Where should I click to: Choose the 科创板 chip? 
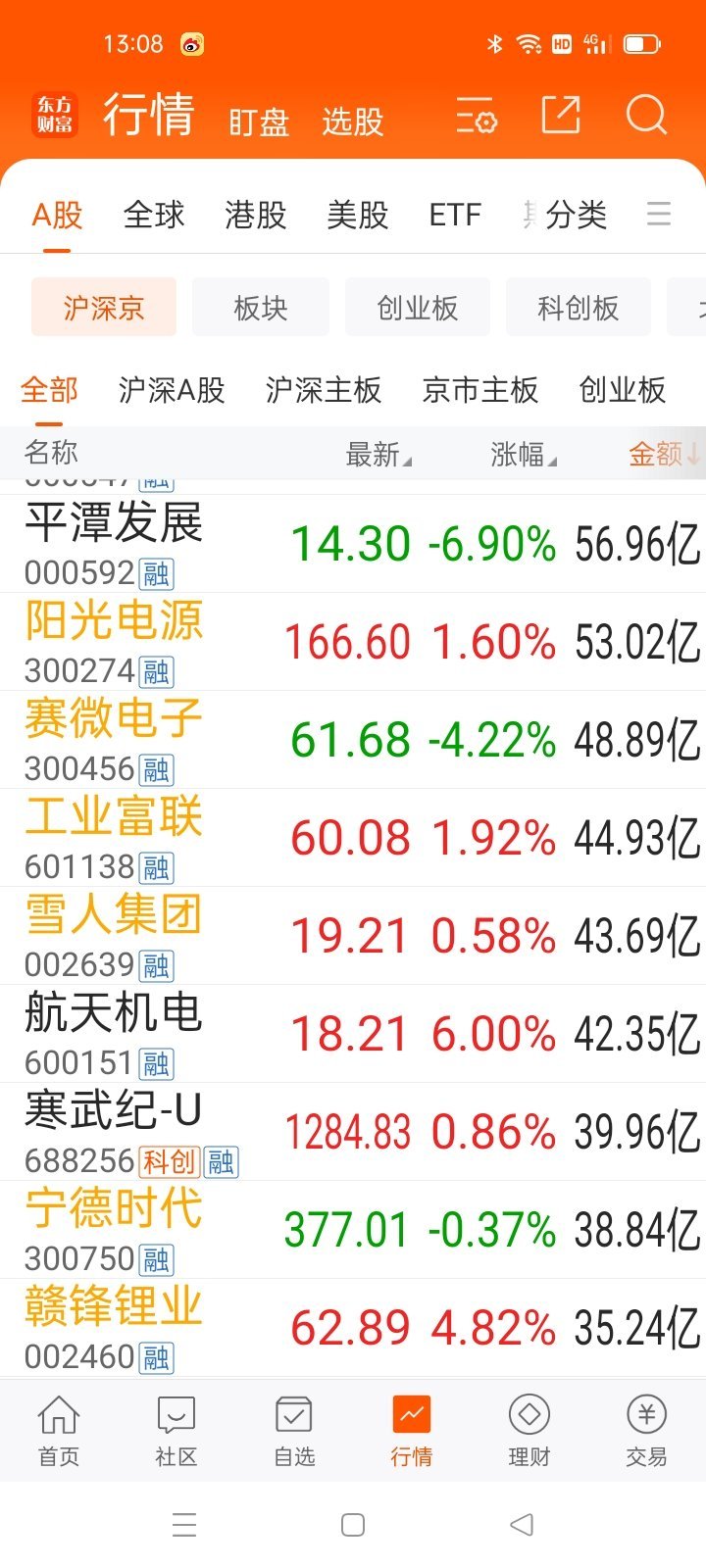pos(579,308)
